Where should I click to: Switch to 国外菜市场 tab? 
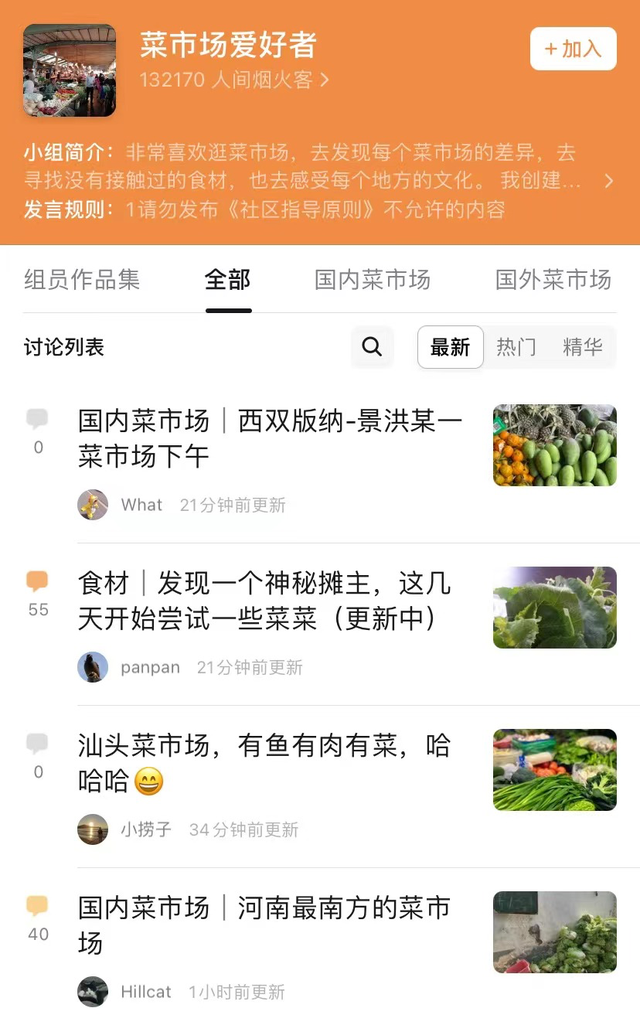pyautogui.click(x=553, y=280)
